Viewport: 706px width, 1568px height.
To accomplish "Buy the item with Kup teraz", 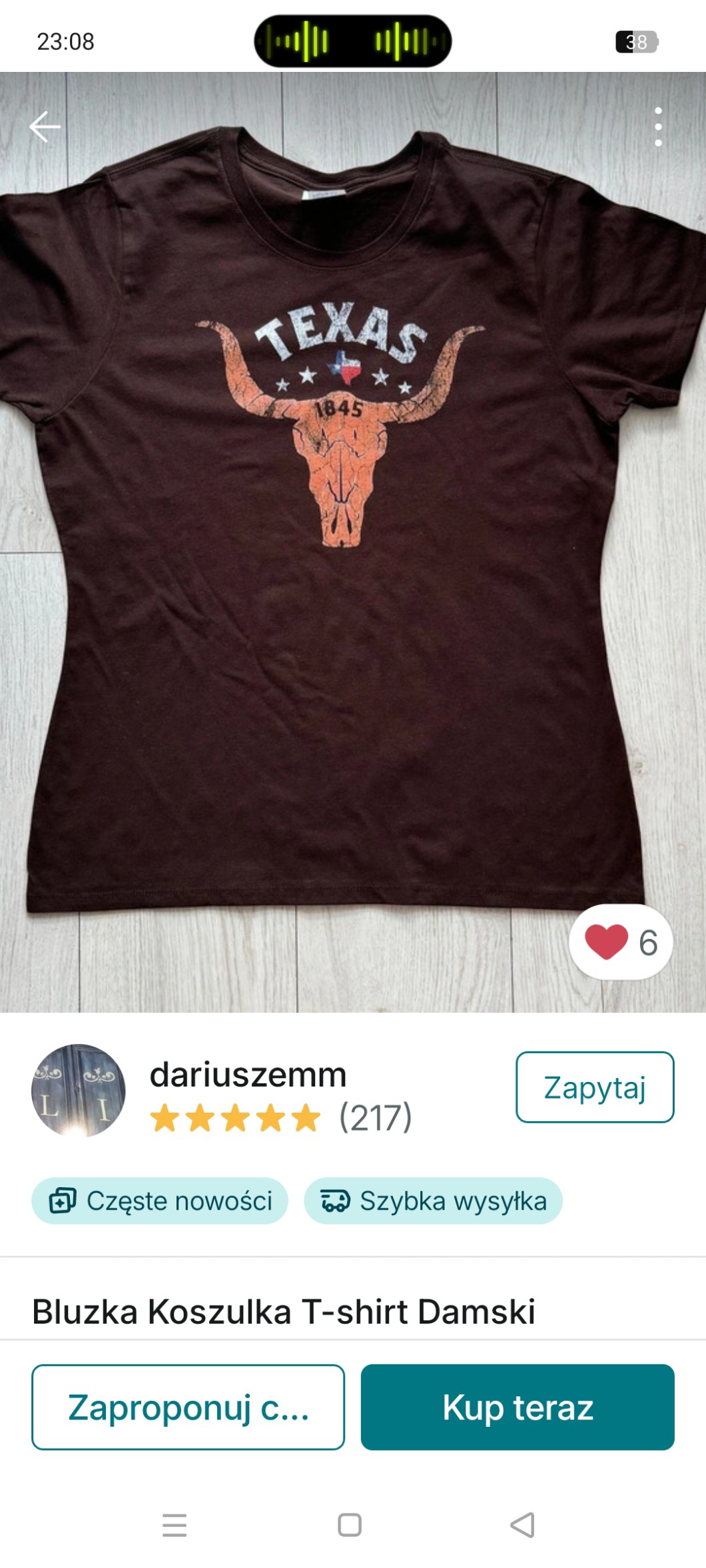I will [x=518, y=1408].
